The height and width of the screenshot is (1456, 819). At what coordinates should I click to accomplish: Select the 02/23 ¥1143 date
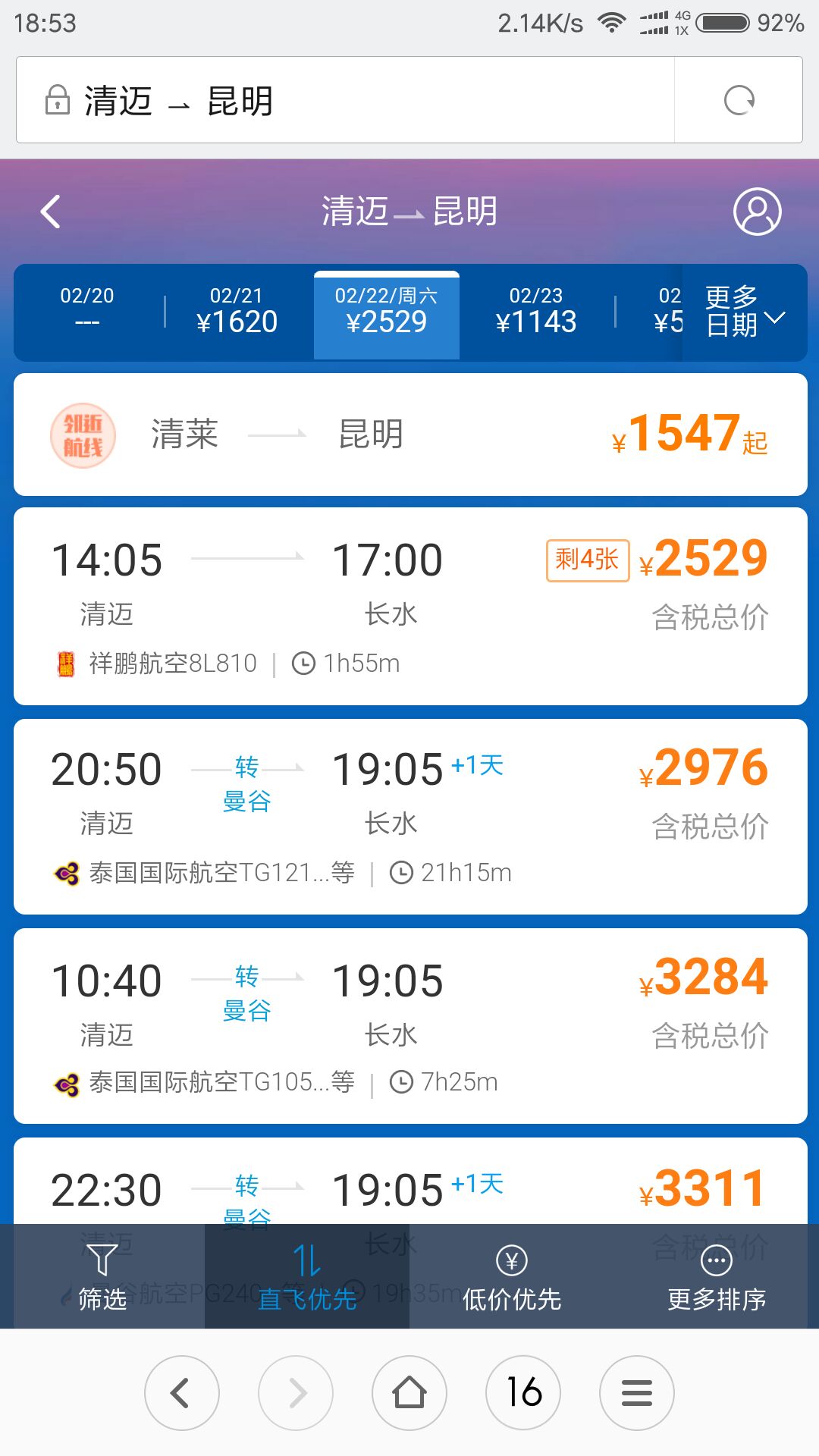(536, 311)
